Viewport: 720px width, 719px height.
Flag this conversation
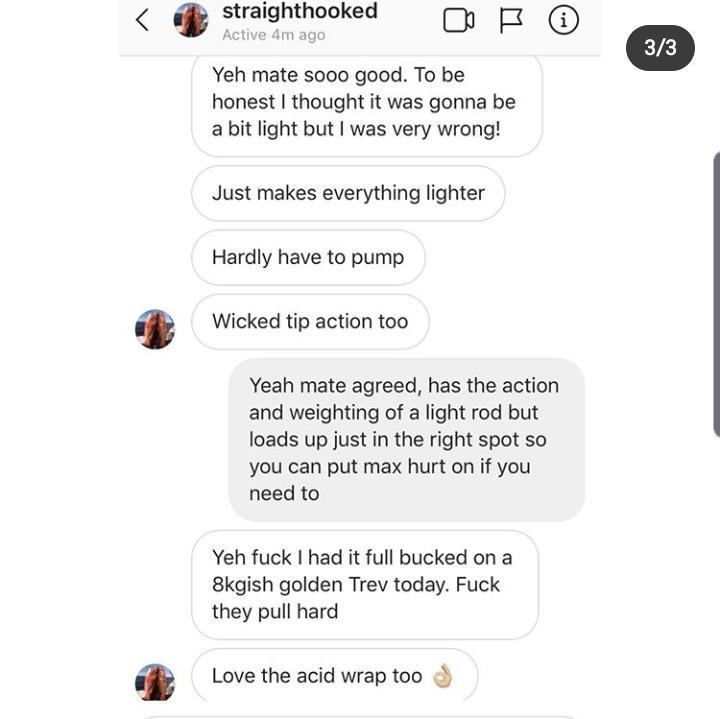[x=511, y=20]
